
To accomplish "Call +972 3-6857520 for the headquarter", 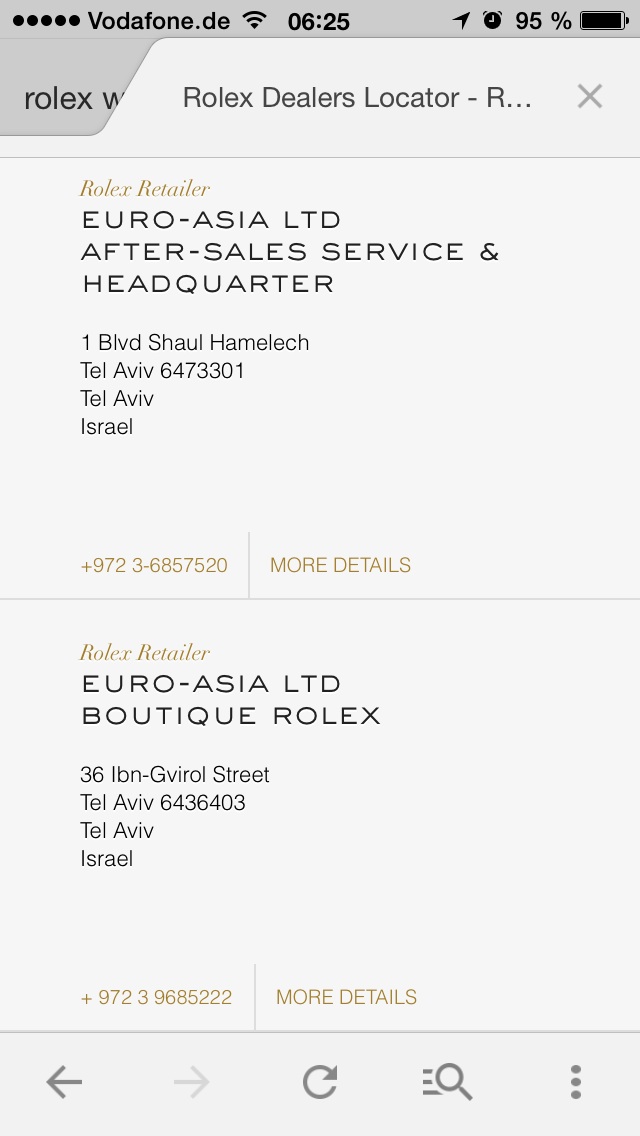I will click(154, 565).
